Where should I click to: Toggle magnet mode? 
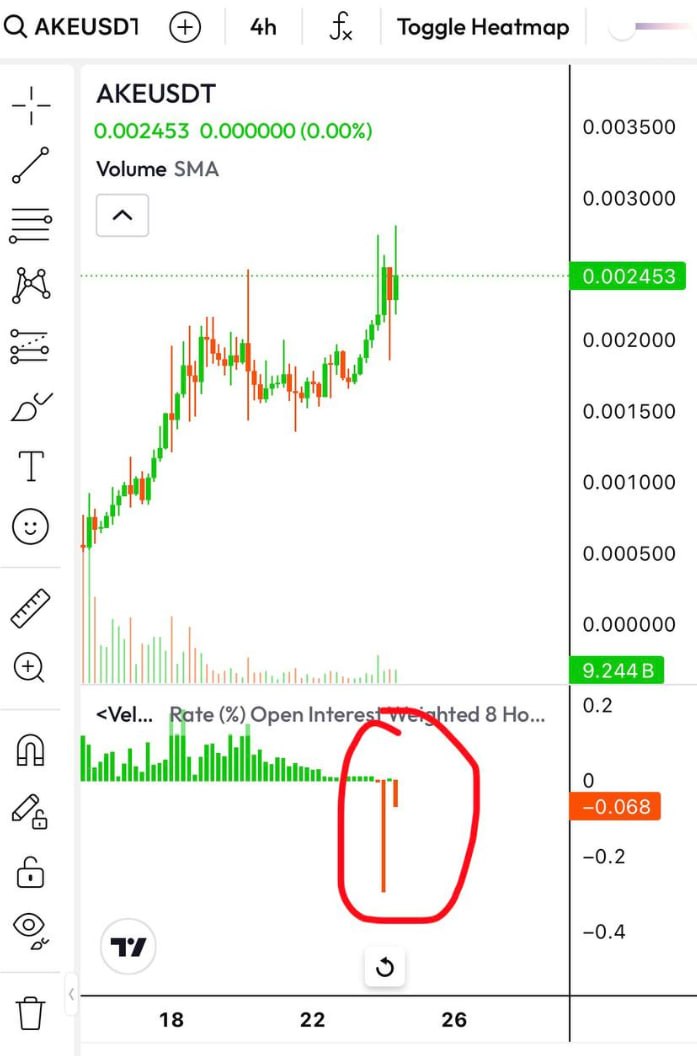[30, 750]
